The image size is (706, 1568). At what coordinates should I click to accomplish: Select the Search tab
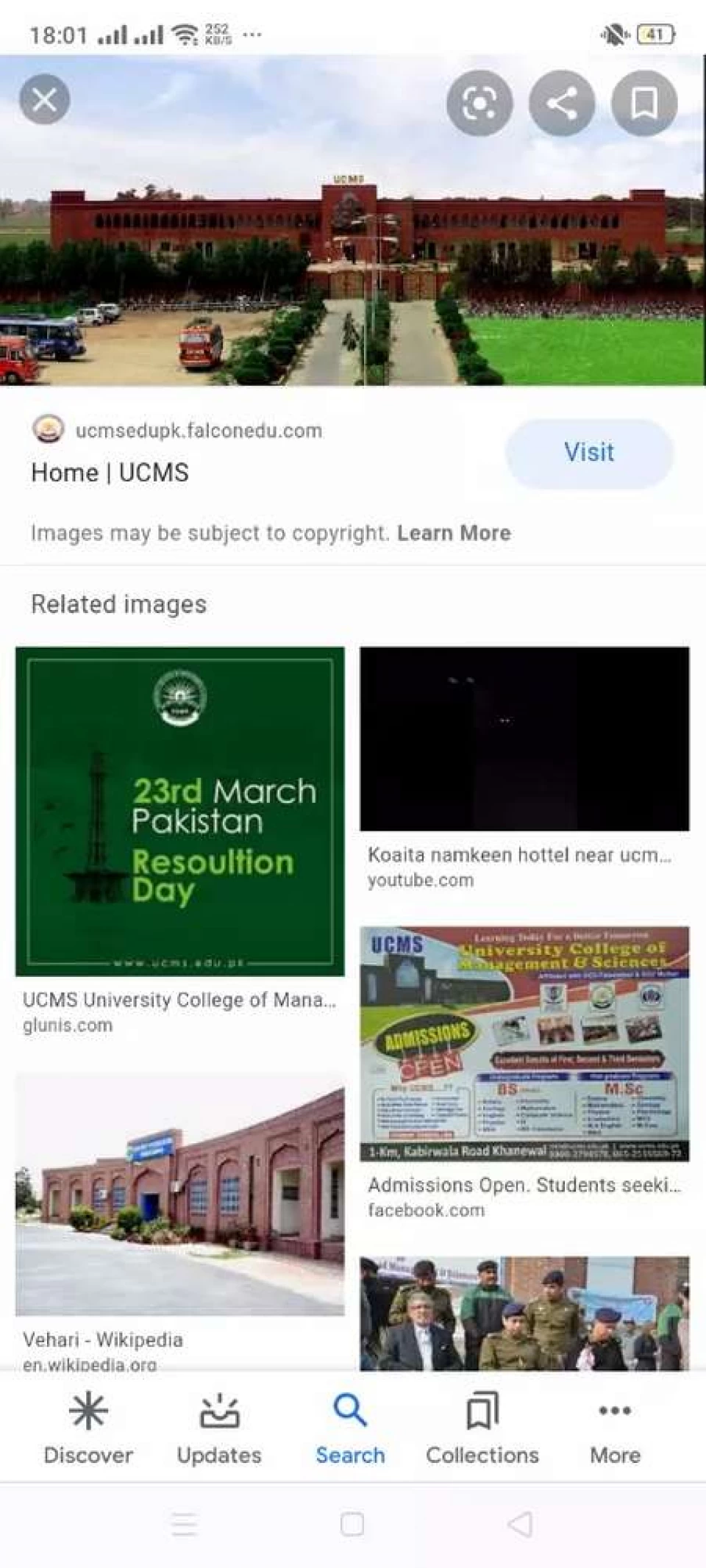[350, 1429]
